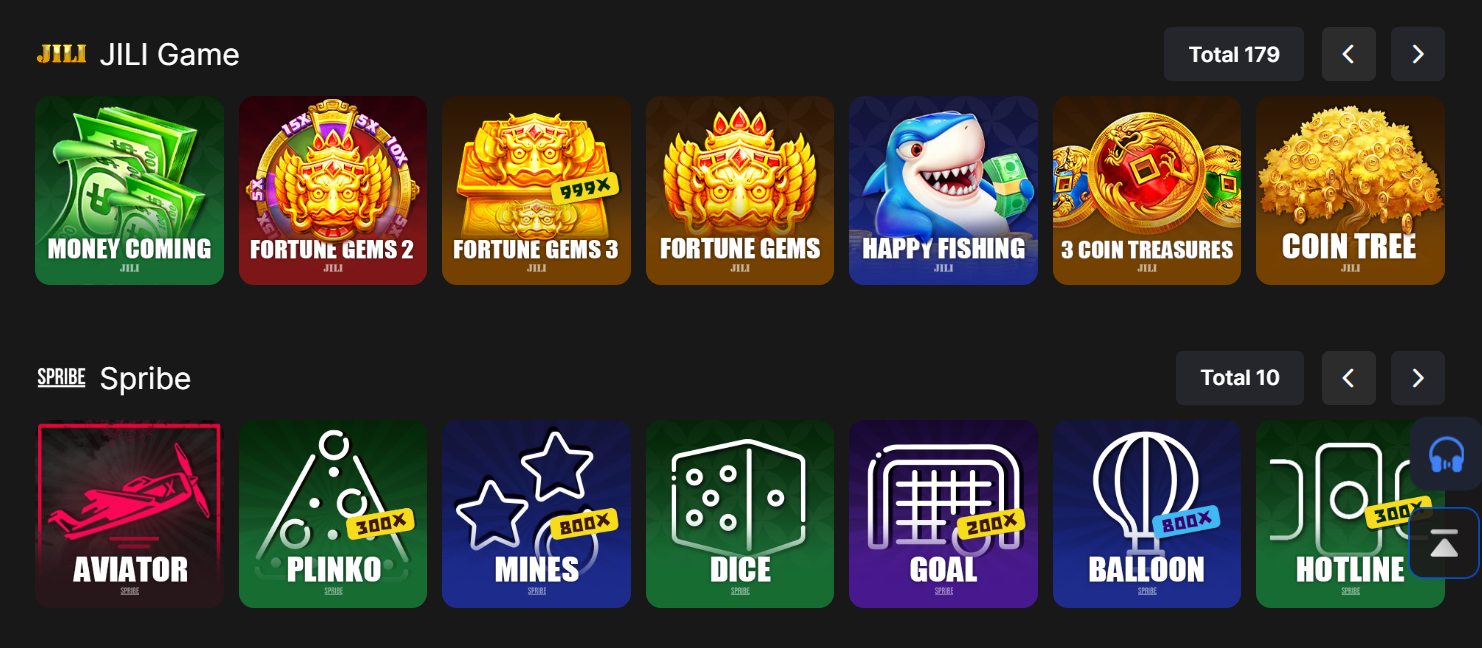Launch Fortune Gems 2 slot
1482x648 pixels.
tap(332, 190)
